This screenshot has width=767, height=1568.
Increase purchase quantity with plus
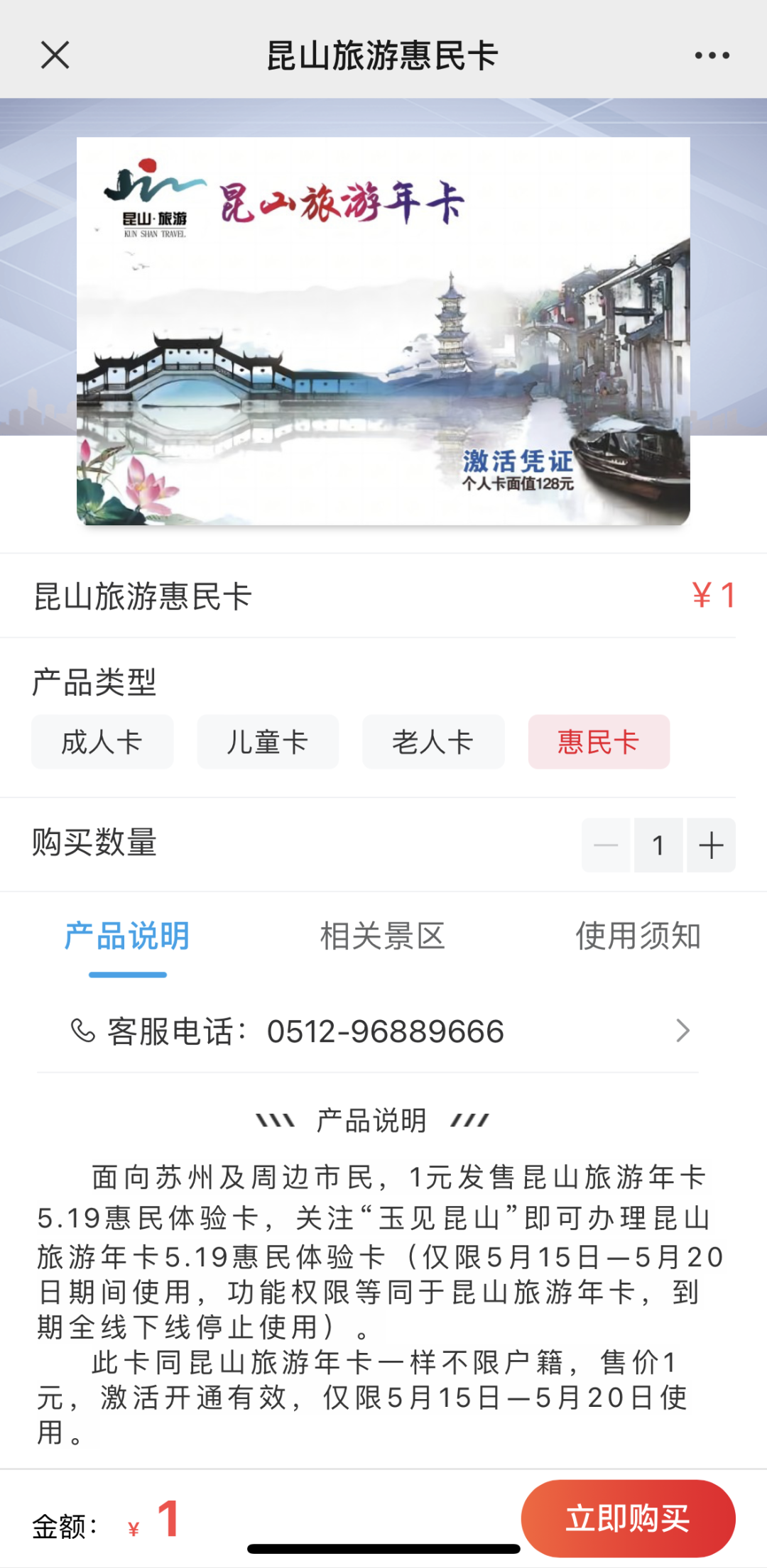711,845
